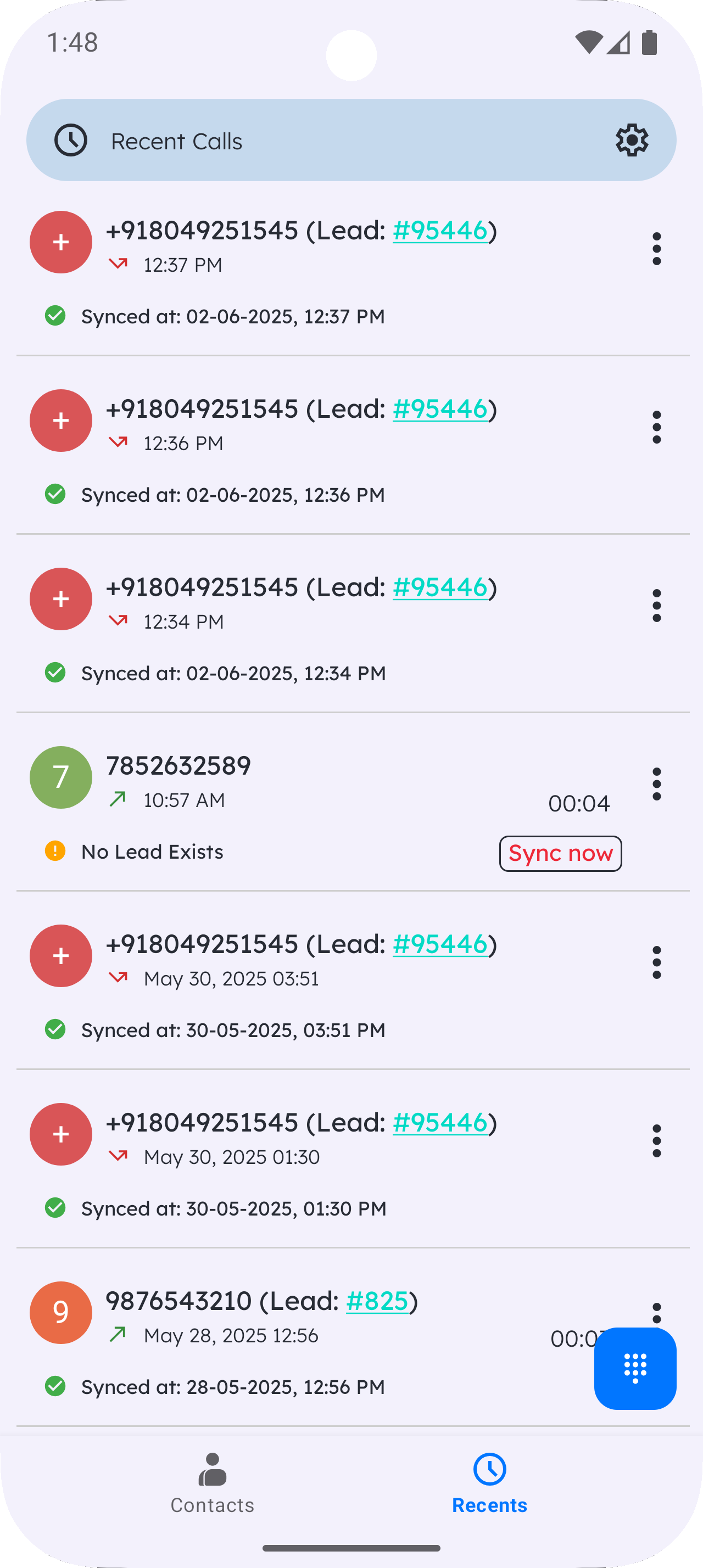Open overflow menu for the 12:36 PM call
703x1568 pixels.
click(656, 427)
